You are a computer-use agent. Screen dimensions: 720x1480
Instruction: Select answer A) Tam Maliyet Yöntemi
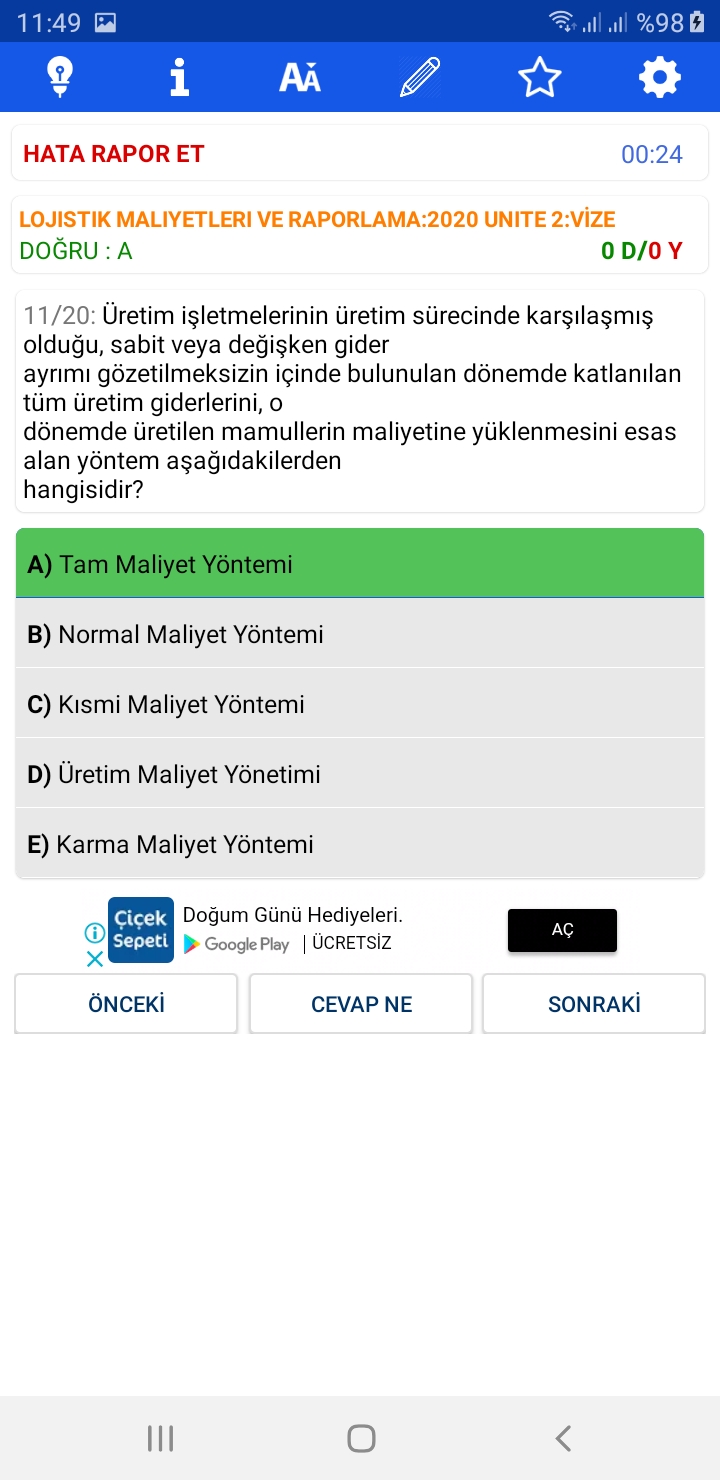(360, 564)
